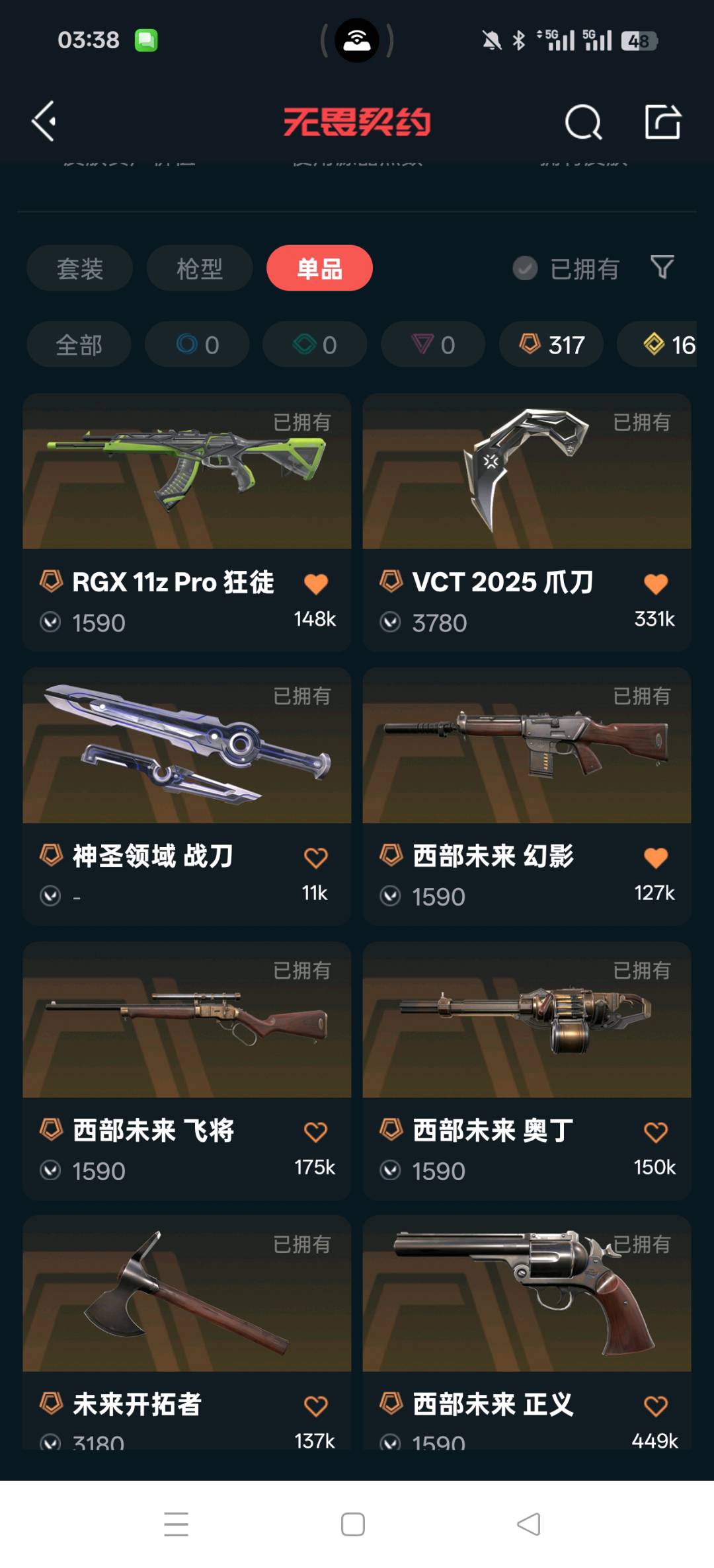
Task: Switch to the 枪型 tab
Action: click(200, 268)
